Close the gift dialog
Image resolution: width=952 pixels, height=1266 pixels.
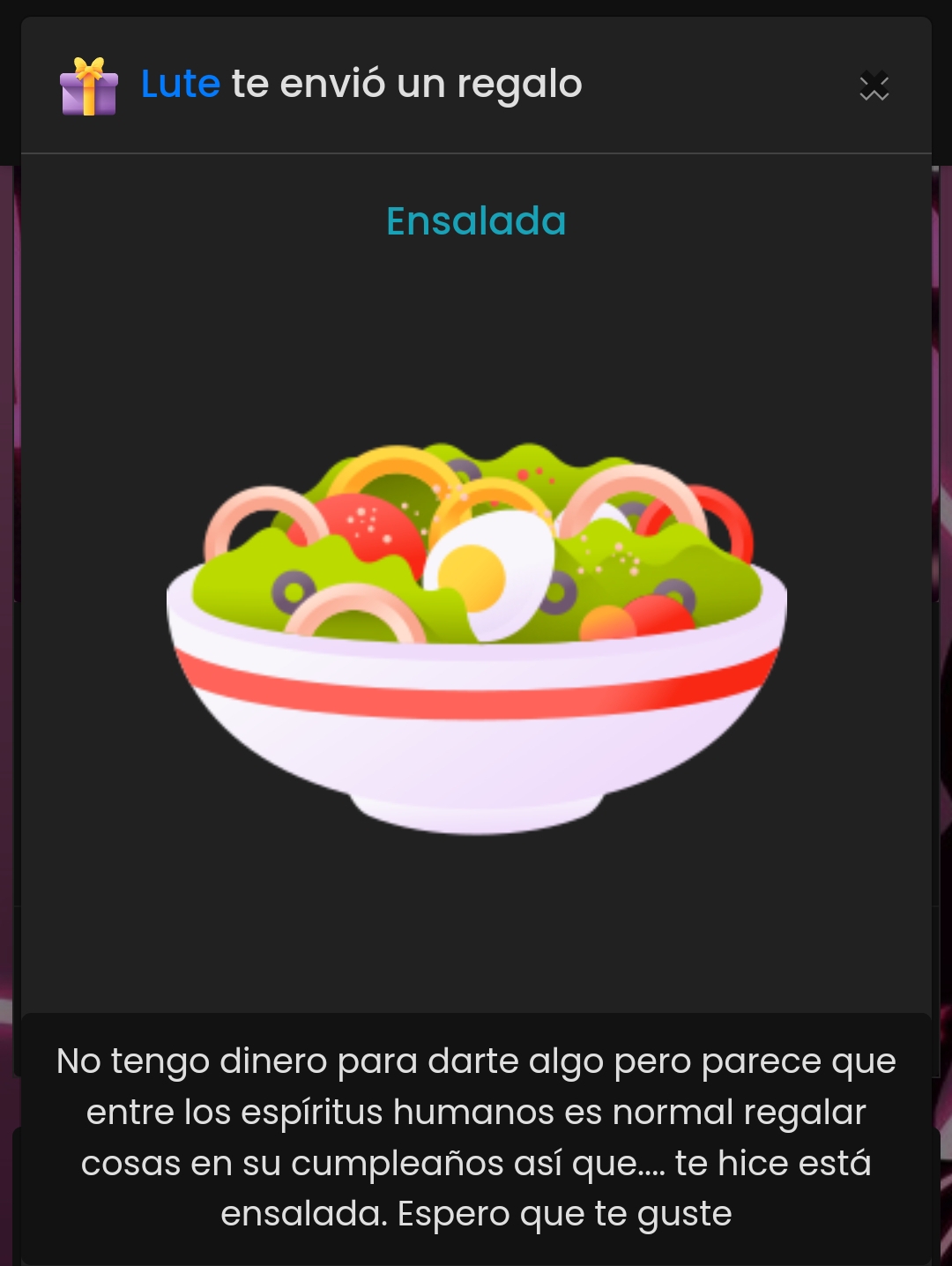874,86
